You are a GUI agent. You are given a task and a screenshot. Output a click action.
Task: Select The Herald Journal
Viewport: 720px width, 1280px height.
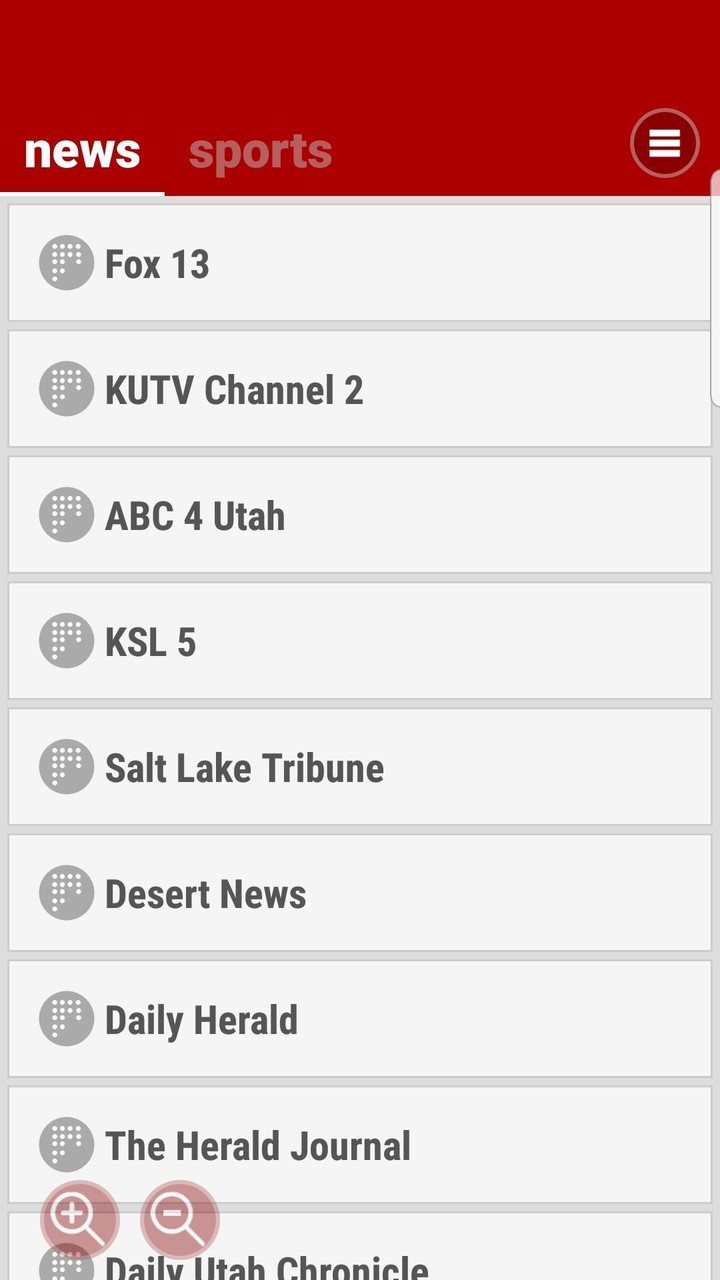(358, 1144)
